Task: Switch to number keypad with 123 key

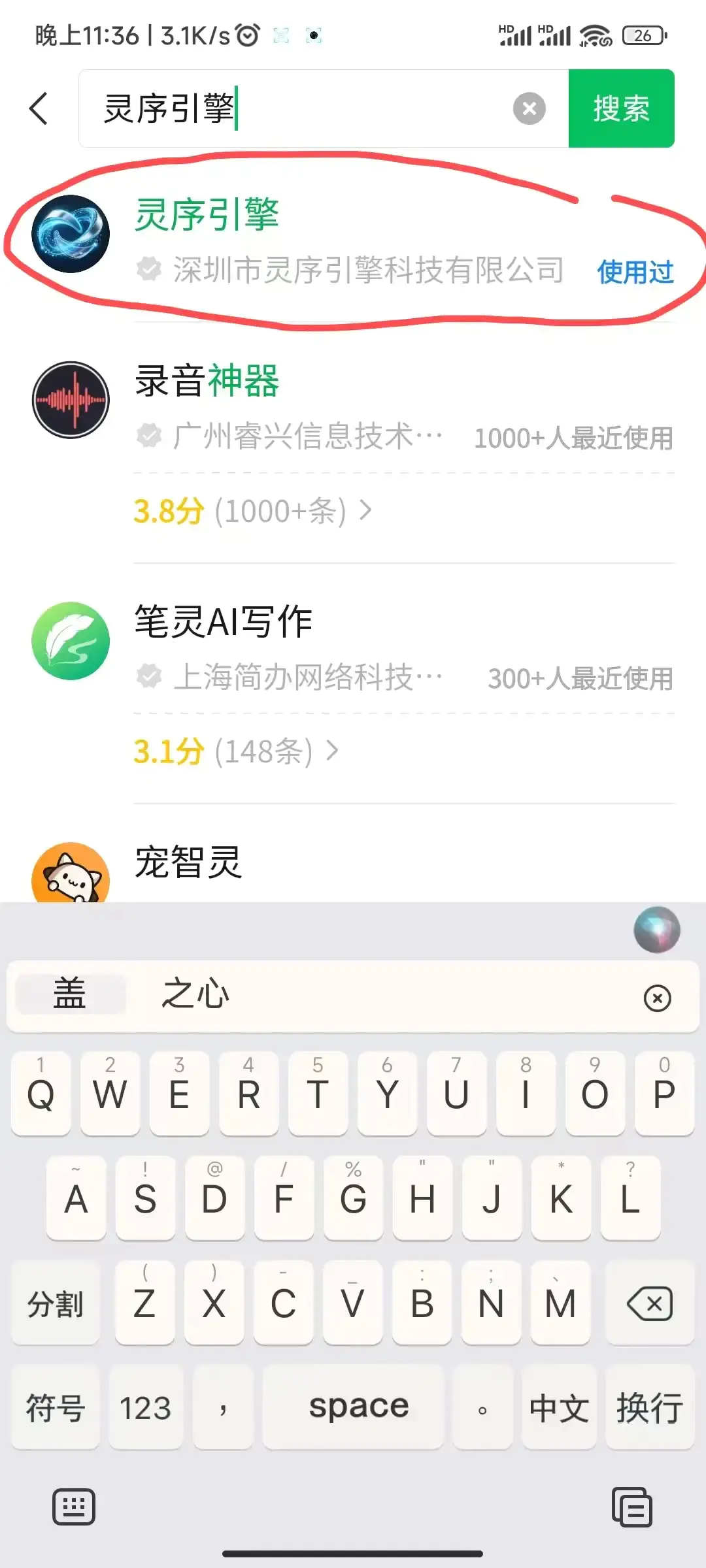Action: tap(146, 1409)
